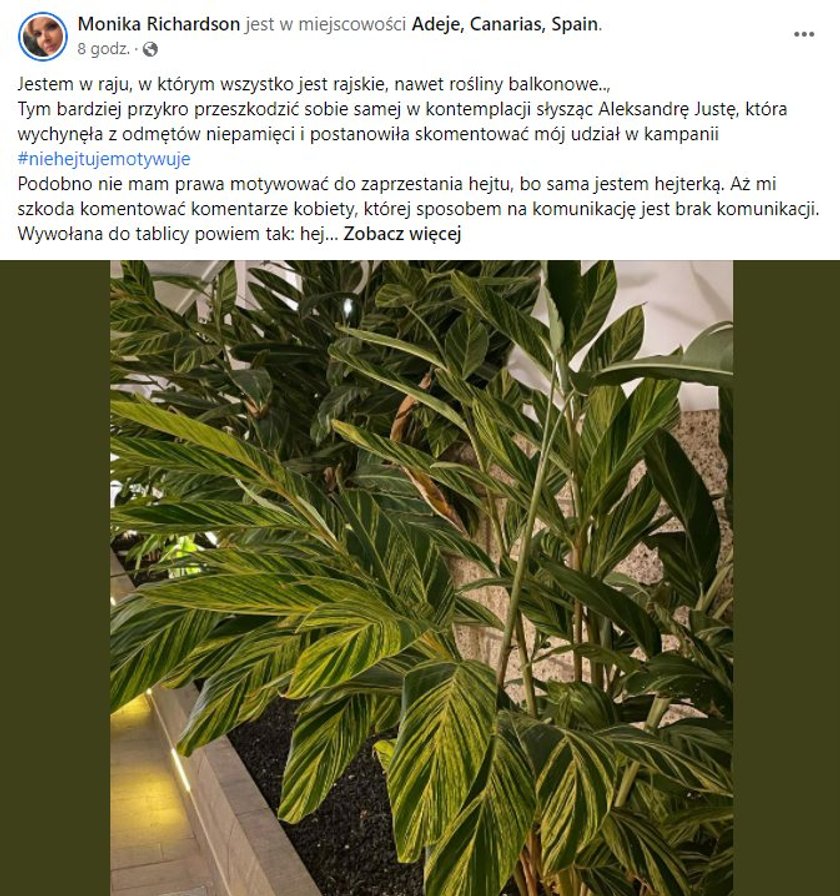This screenshot has width=840, height=896.
Task: Open Monika Richardson's profile picture
Action: [43, 35]
